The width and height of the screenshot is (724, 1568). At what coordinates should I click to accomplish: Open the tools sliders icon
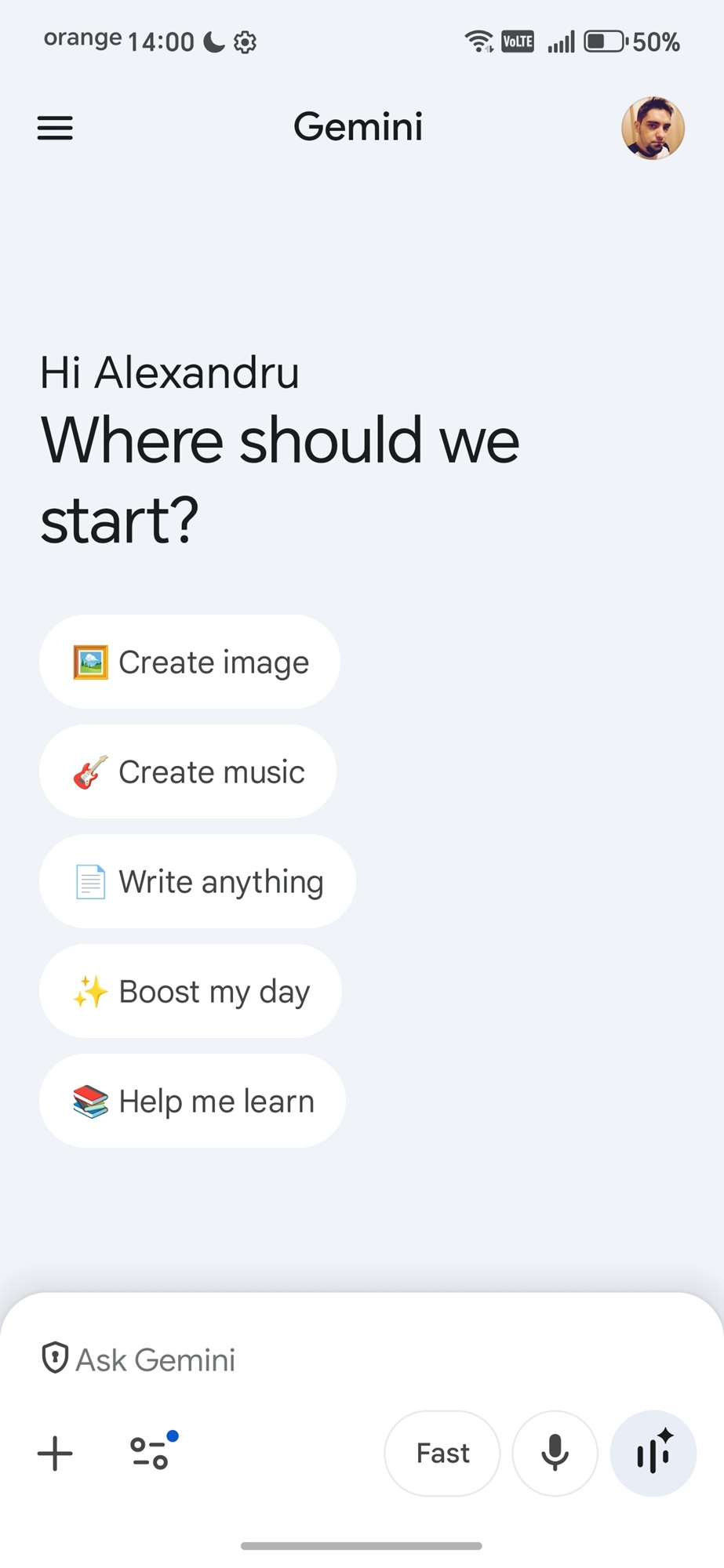click(x=150, y=1454)
